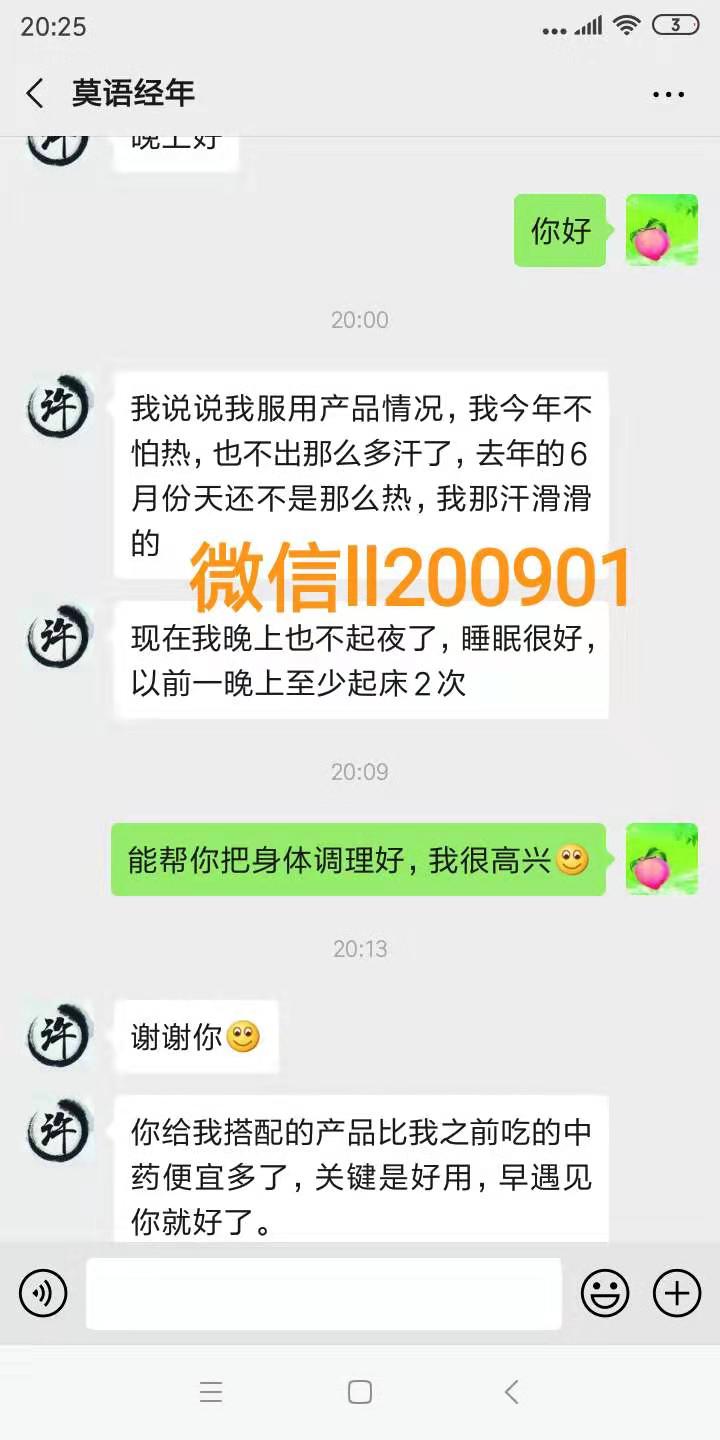Open the plus attachment menu

(677, 1293)
